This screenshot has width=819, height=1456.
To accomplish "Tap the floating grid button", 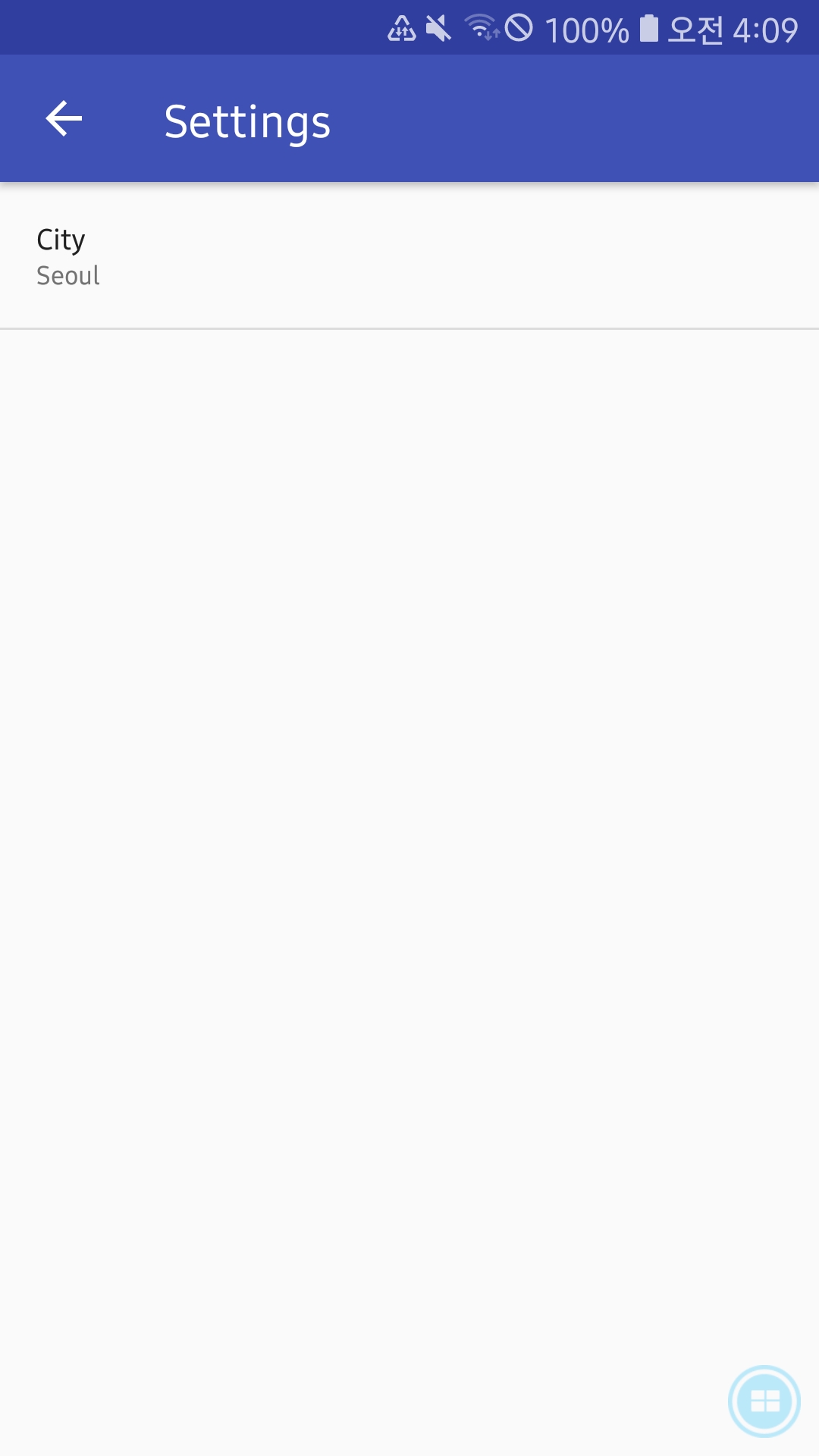I will 764,1401.
